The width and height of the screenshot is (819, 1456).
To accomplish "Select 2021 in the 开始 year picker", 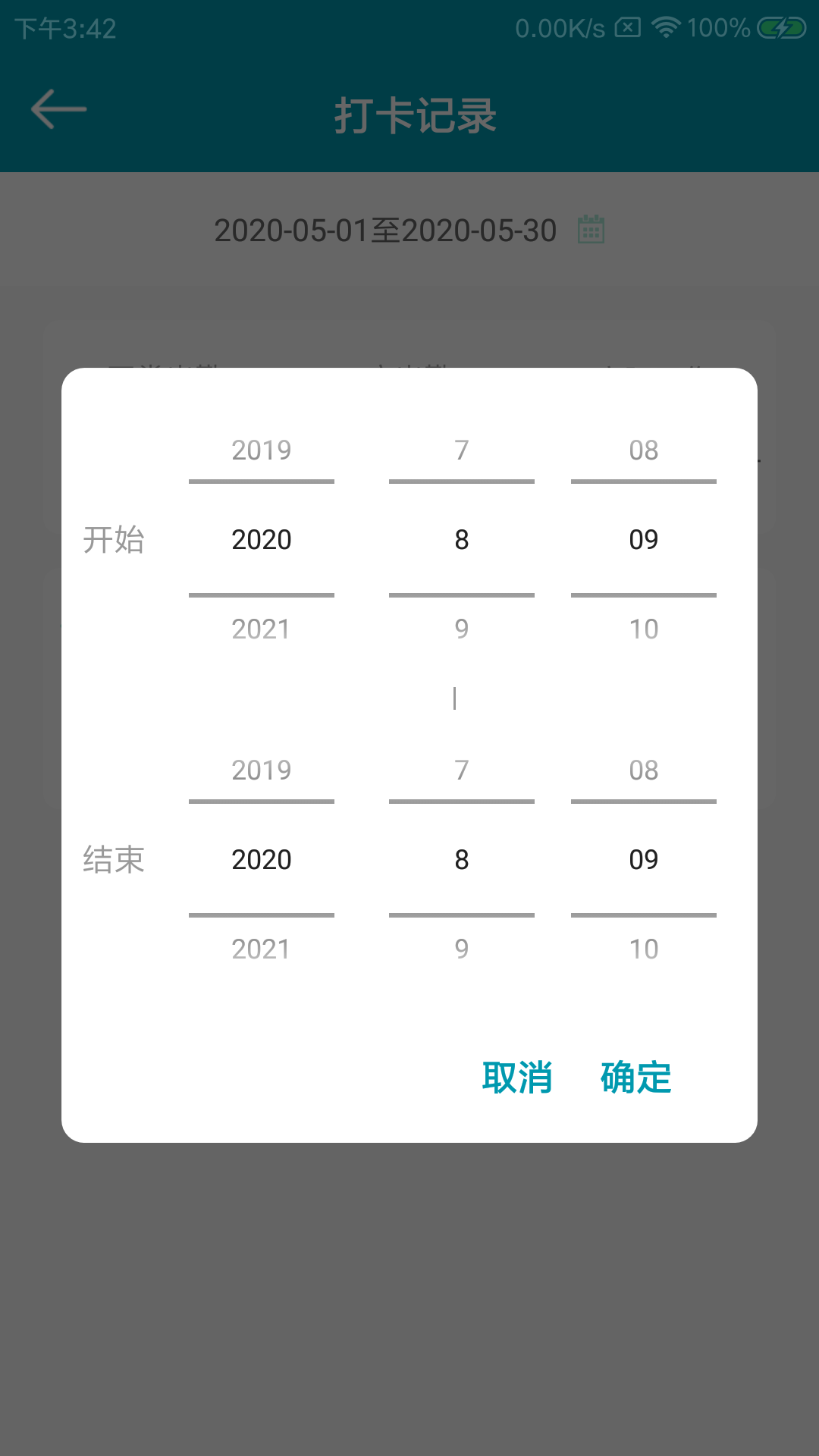I will pyautogui.click(x=262, y=629).
